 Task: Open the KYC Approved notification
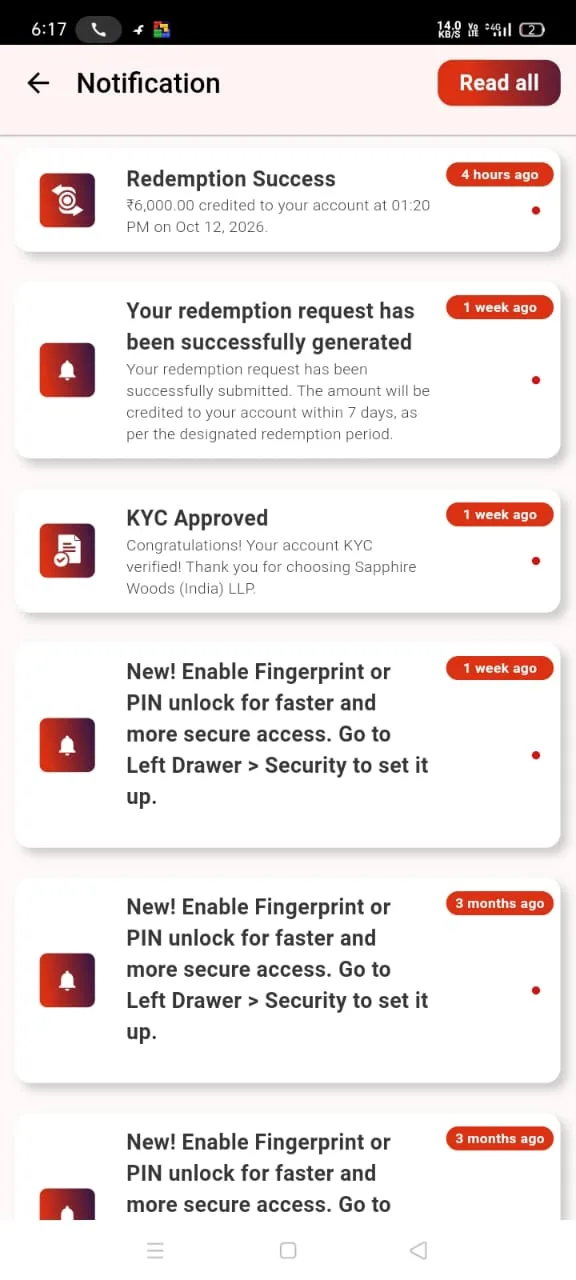[x=287, y=550]
